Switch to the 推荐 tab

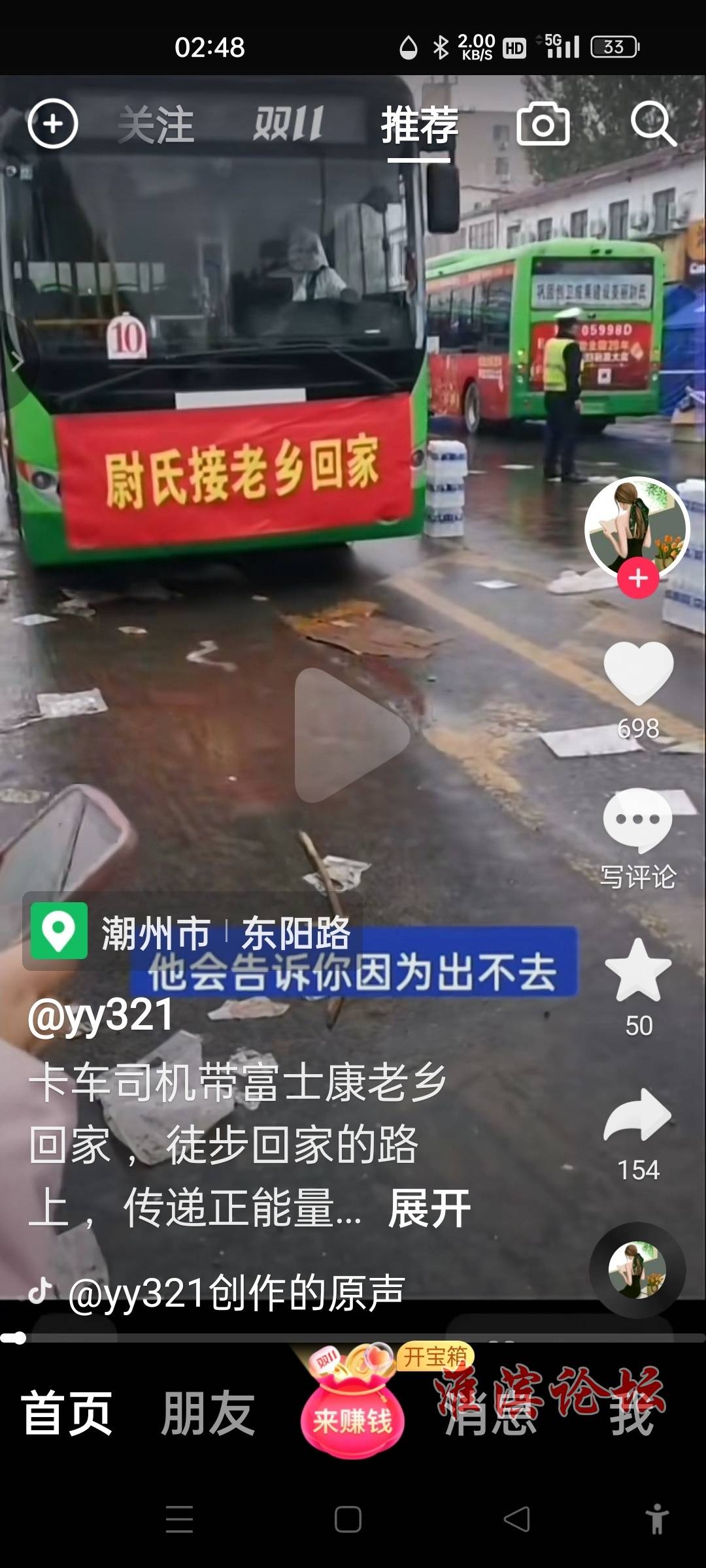(x=419, y=125)
